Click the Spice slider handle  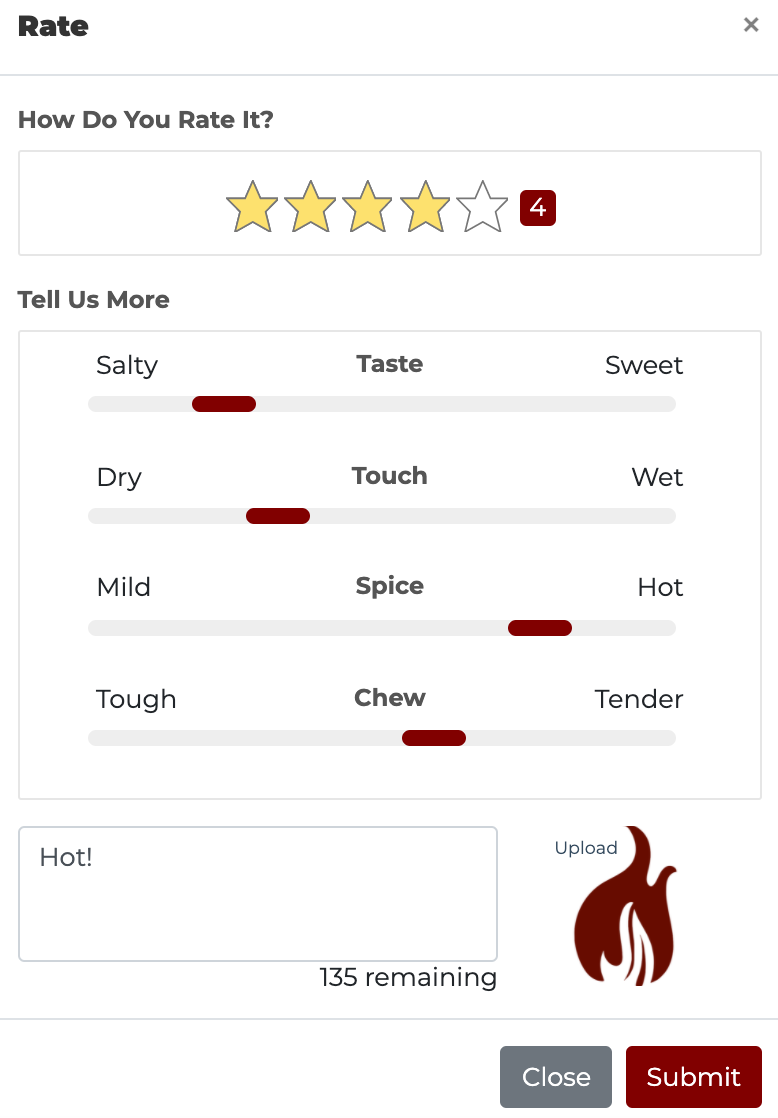click(539, 627)
